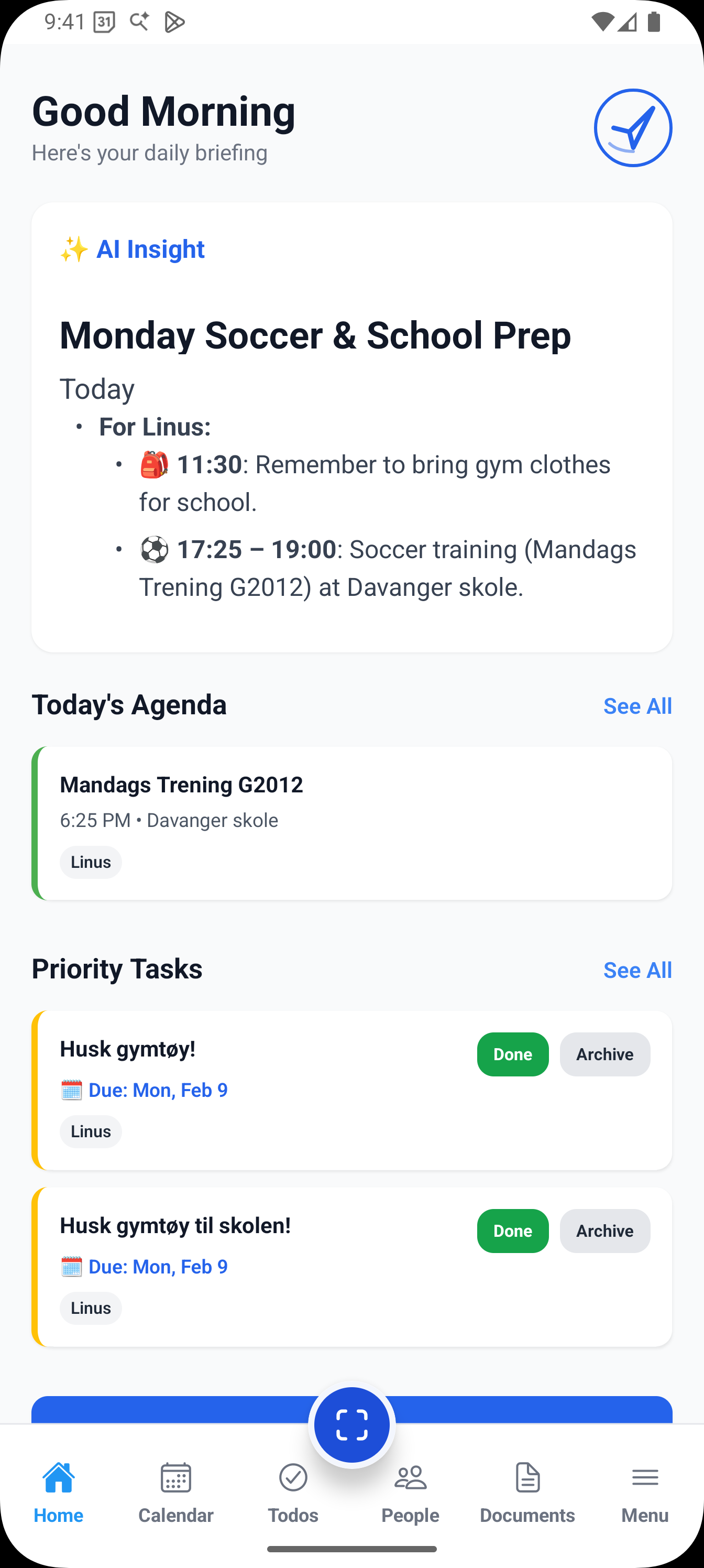Tap the checkmark icon beside Good Morning
This screenshot has width=704, height=1568.
click(x=633, y=128)
